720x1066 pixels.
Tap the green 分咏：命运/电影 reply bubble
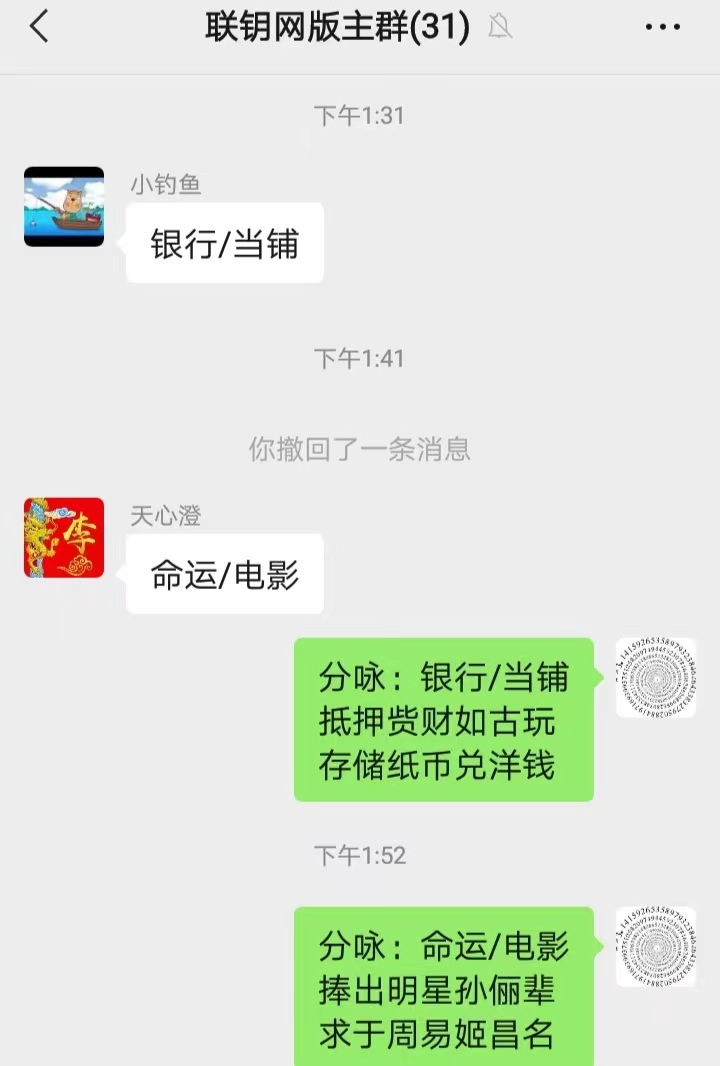click(x=443, y=985)
